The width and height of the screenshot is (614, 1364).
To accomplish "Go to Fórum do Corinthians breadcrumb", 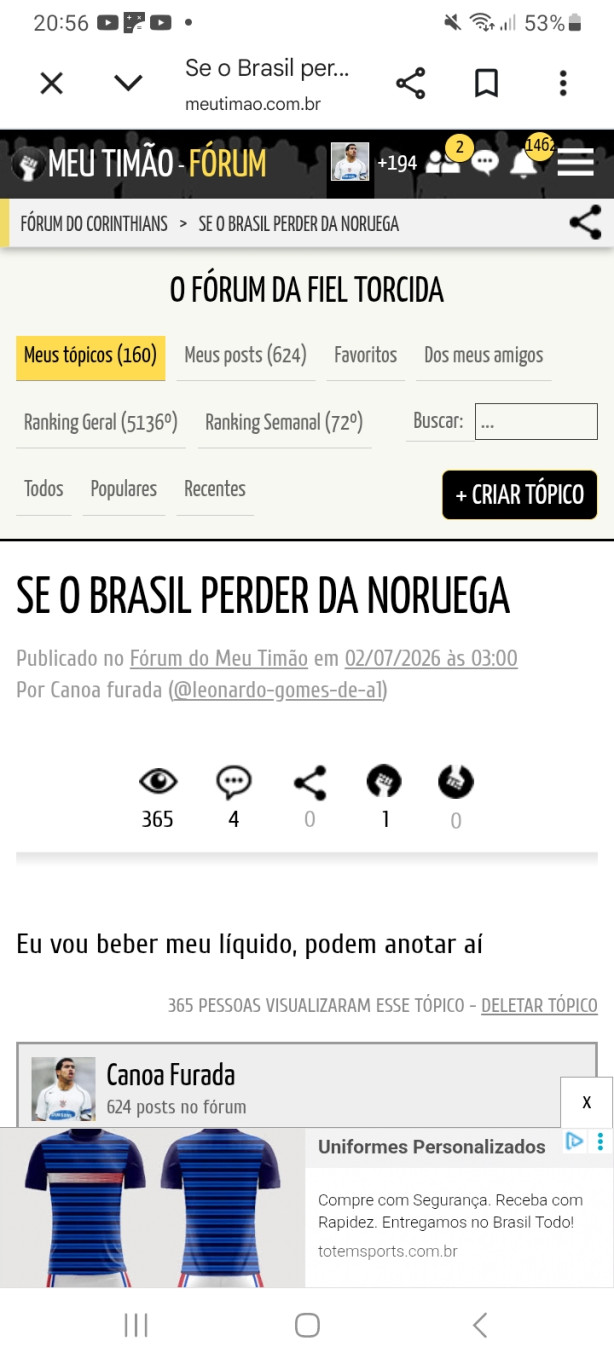I will coord(94,223).
